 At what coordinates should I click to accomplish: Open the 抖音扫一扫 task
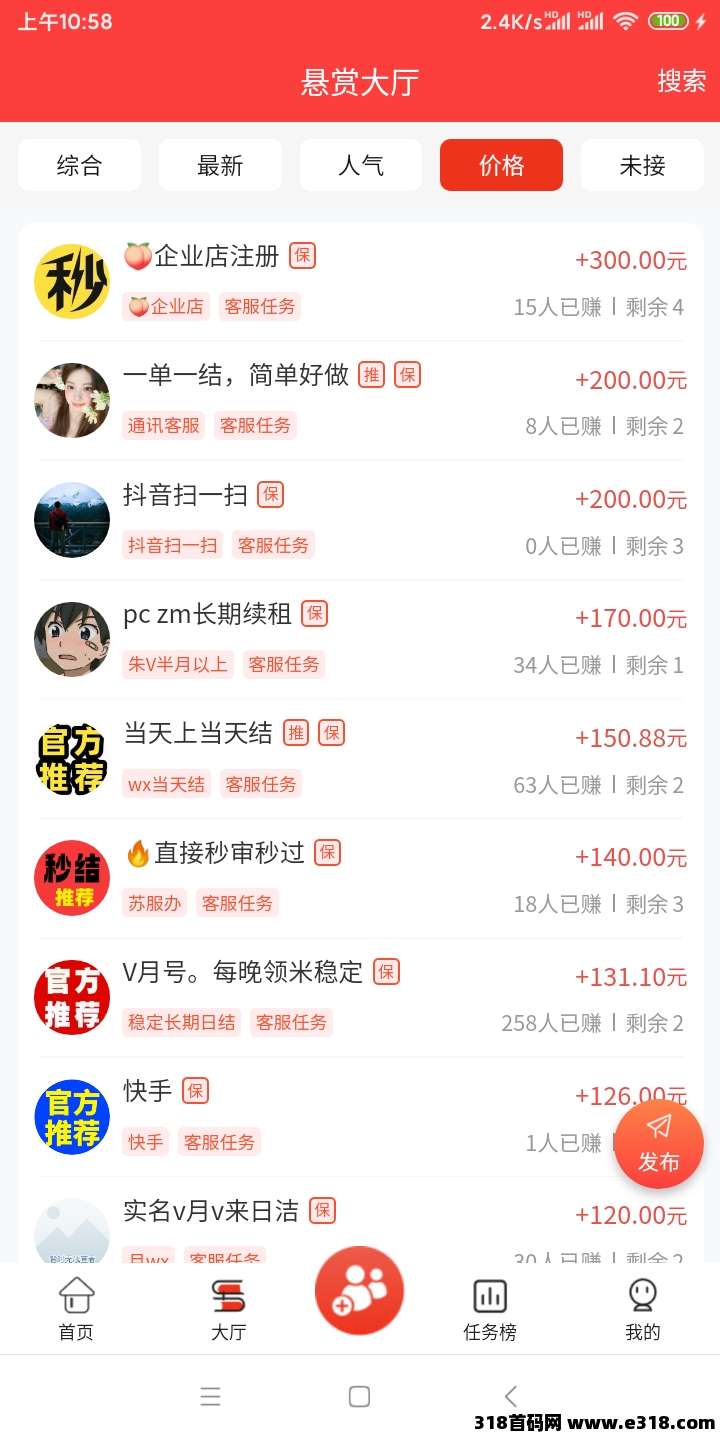360,520
